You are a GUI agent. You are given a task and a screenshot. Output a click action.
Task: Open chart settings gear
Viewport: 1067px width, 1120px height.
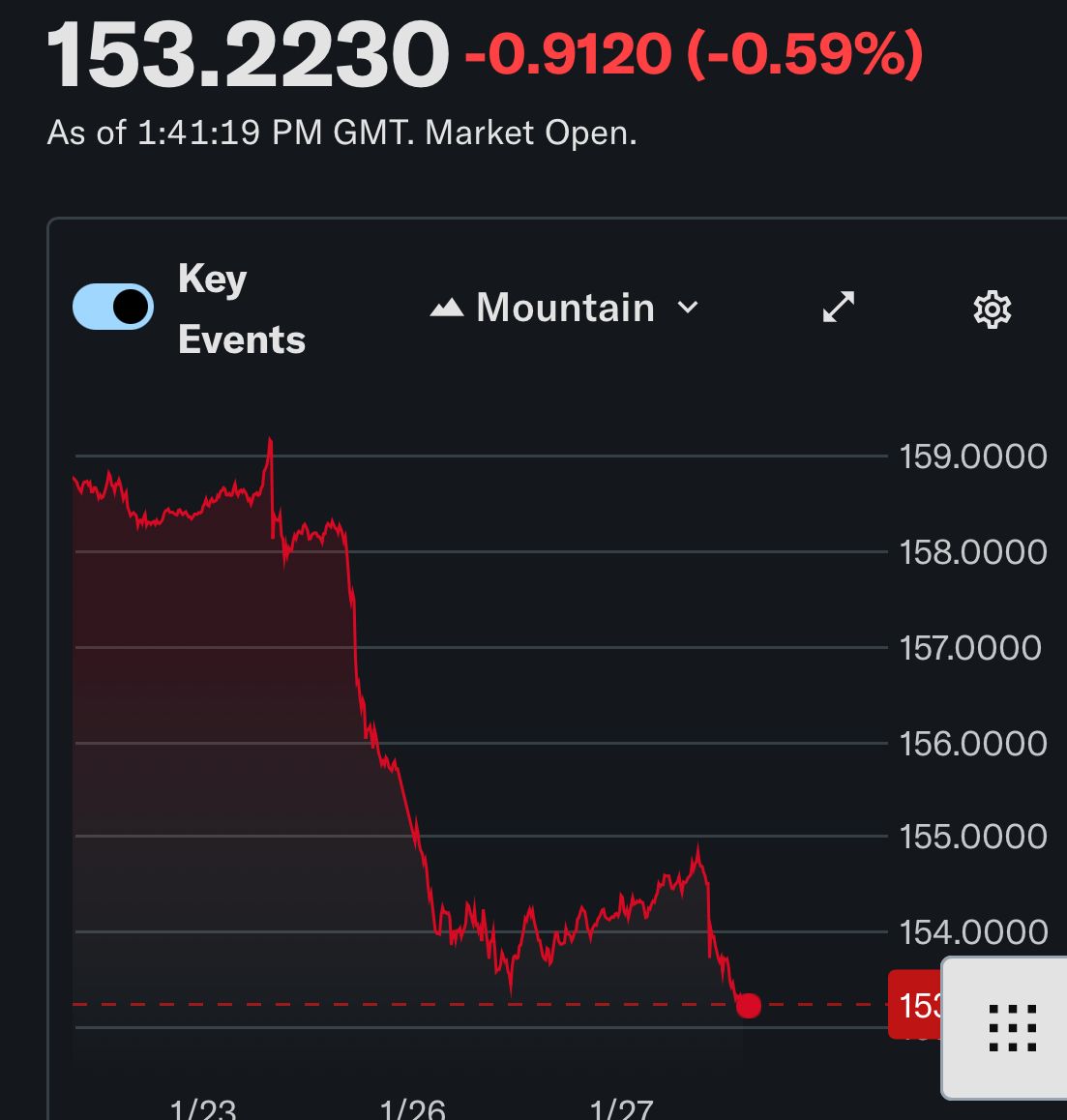click(x=992, y=309)
